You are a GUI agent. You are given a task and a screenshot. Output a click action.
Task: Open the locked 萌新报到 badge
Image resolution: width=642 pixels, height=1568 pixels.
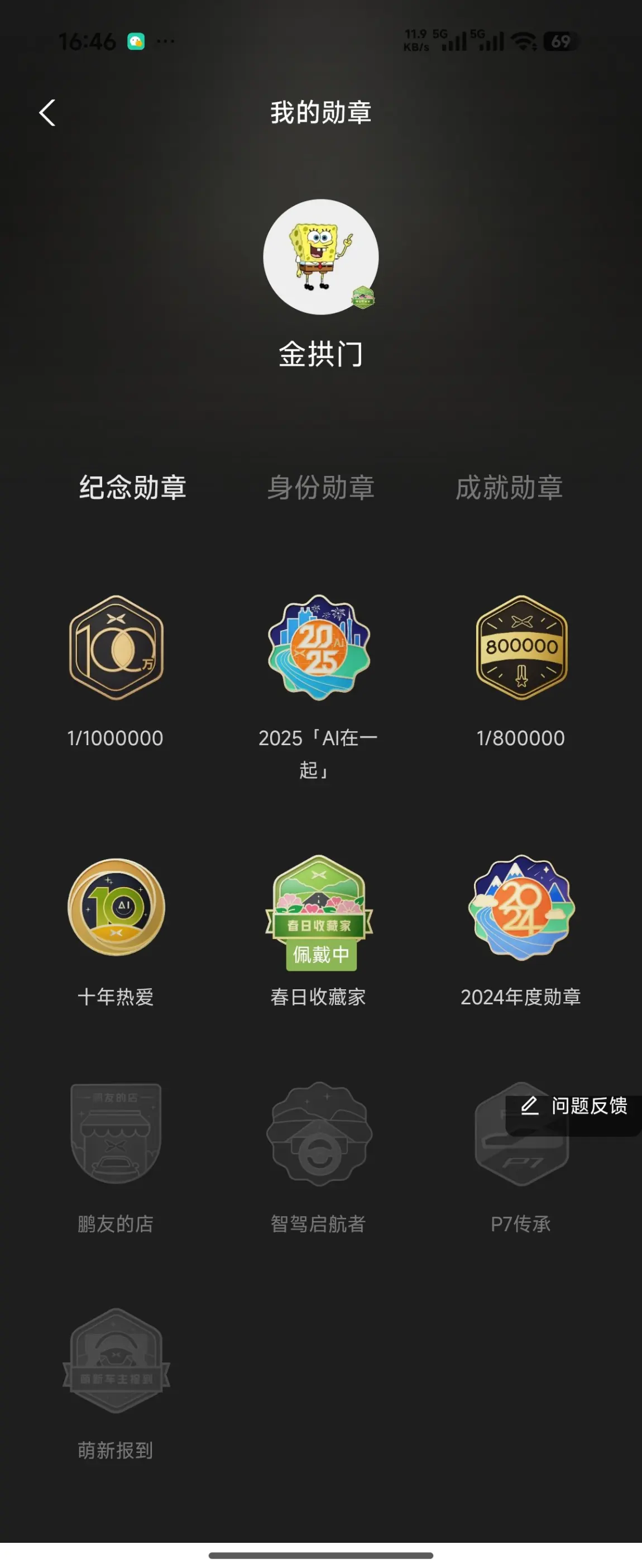click(x=116, y=1360)
